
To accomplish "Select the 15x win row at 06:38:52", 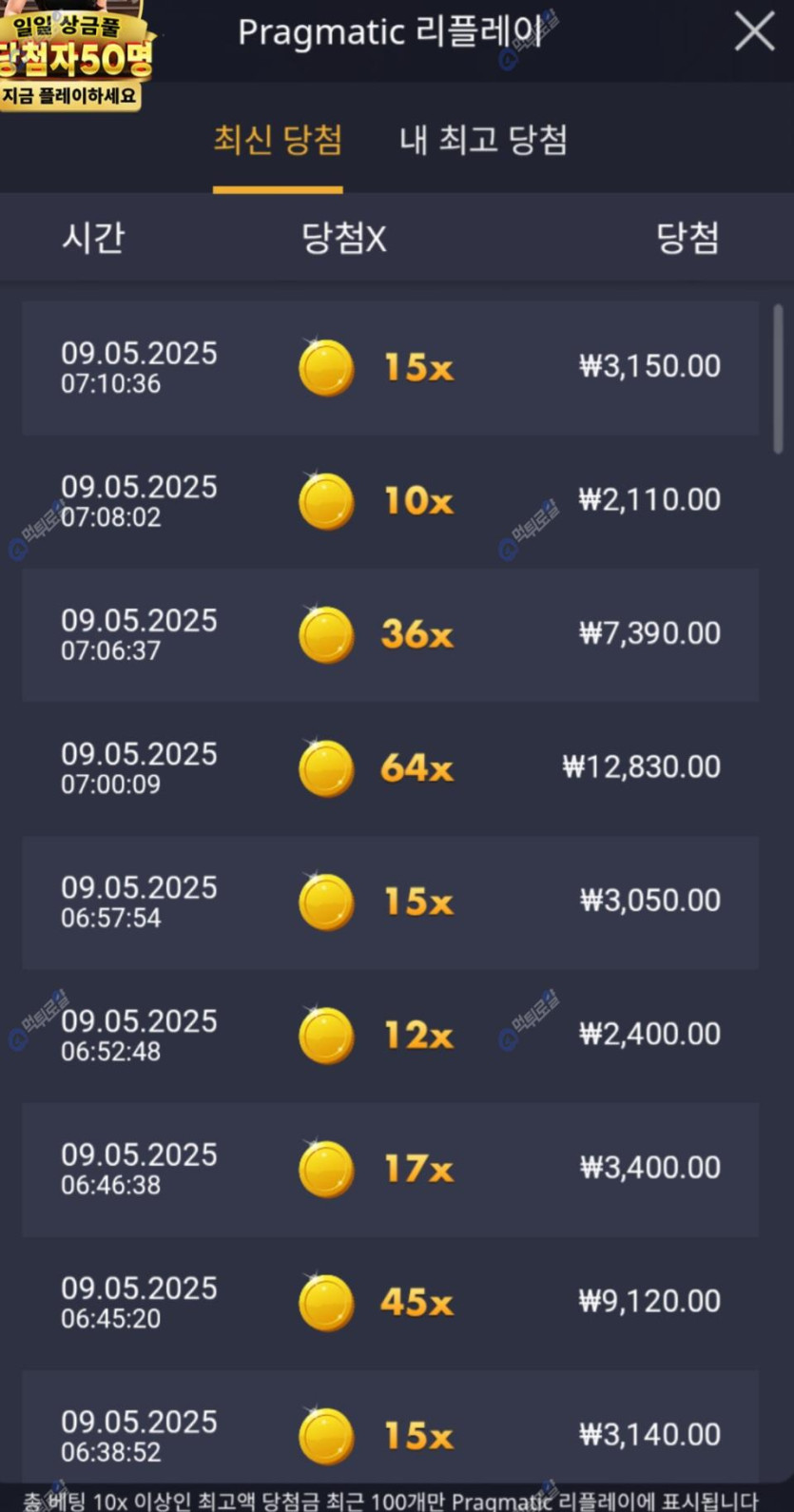I will click(390, 1434).
